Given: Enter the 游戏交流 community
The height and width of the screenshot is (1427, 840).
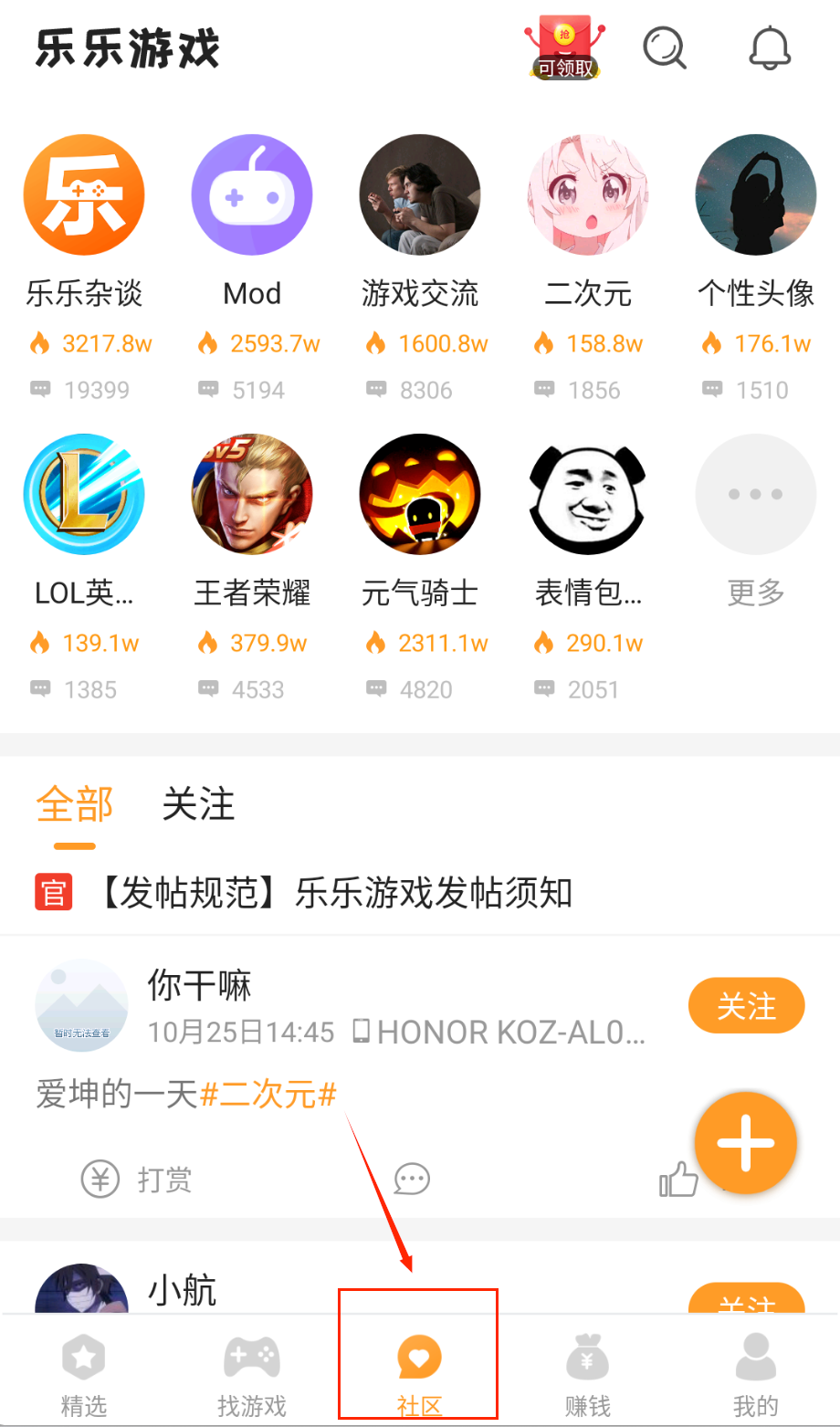Looking at the screenshot, I should [x=420, y=195].
